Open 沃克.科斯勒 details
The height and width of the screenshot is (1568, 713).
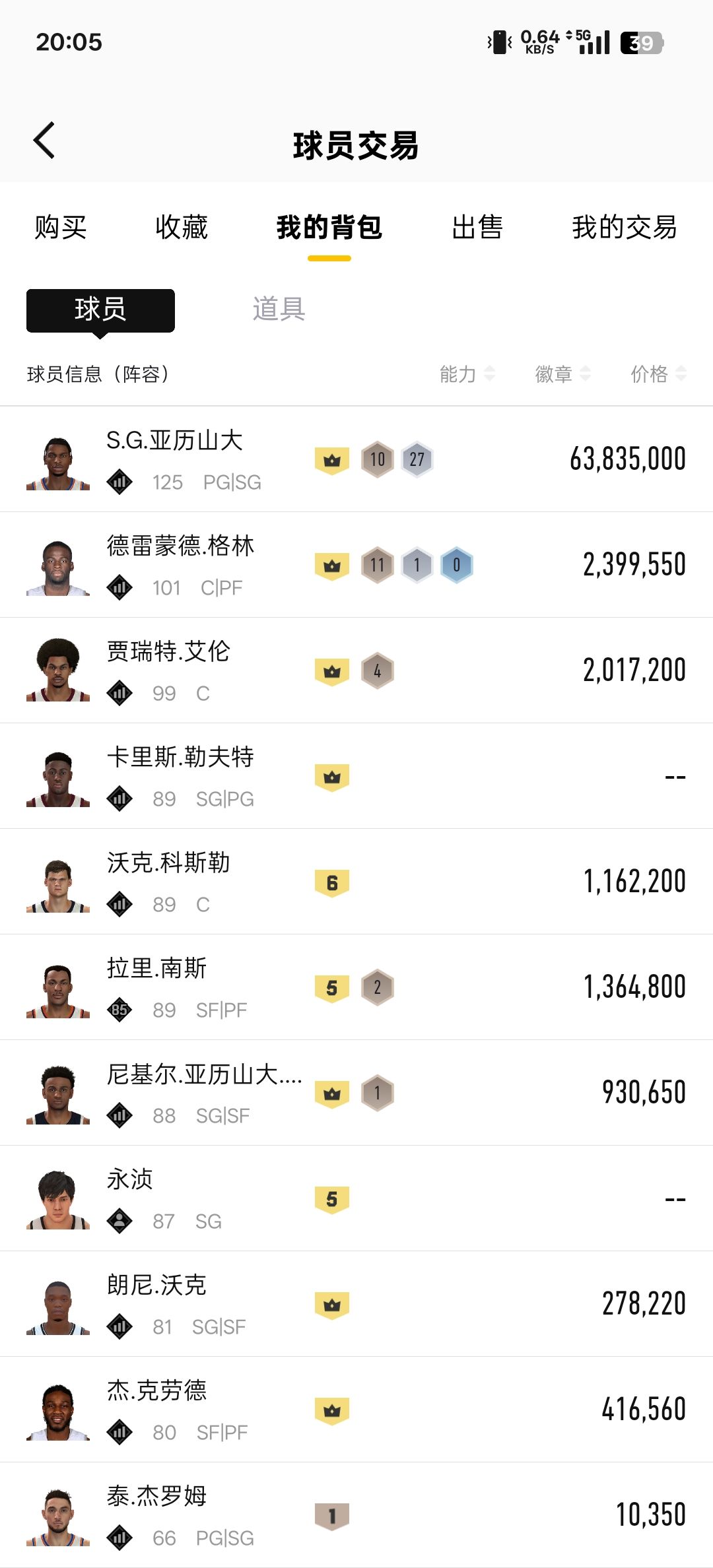click(356, 882)
